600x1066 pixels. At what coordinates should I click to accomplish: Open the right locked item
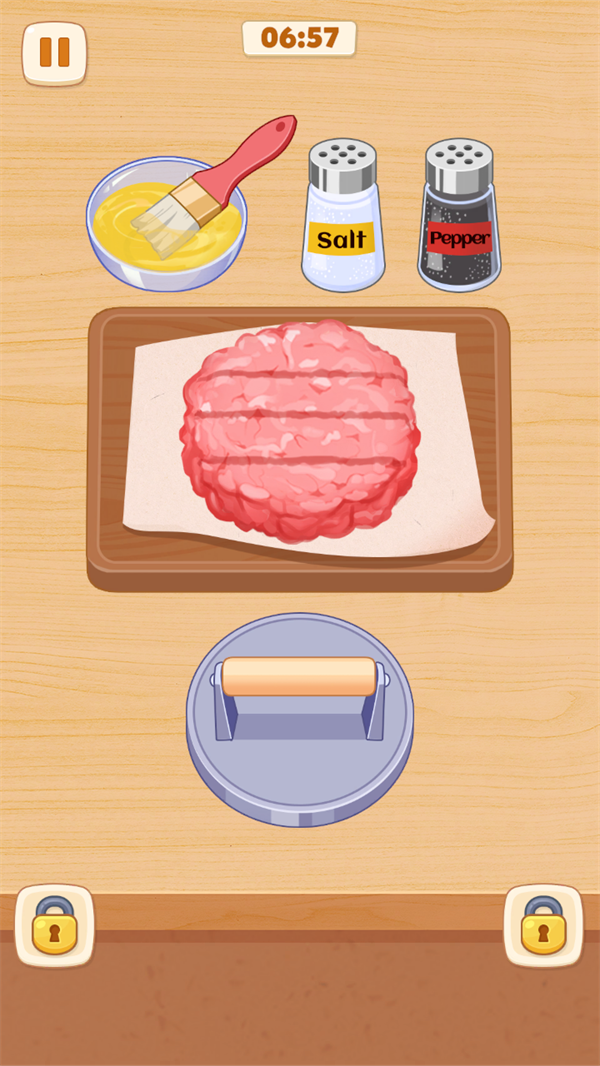tap(543, 925)
